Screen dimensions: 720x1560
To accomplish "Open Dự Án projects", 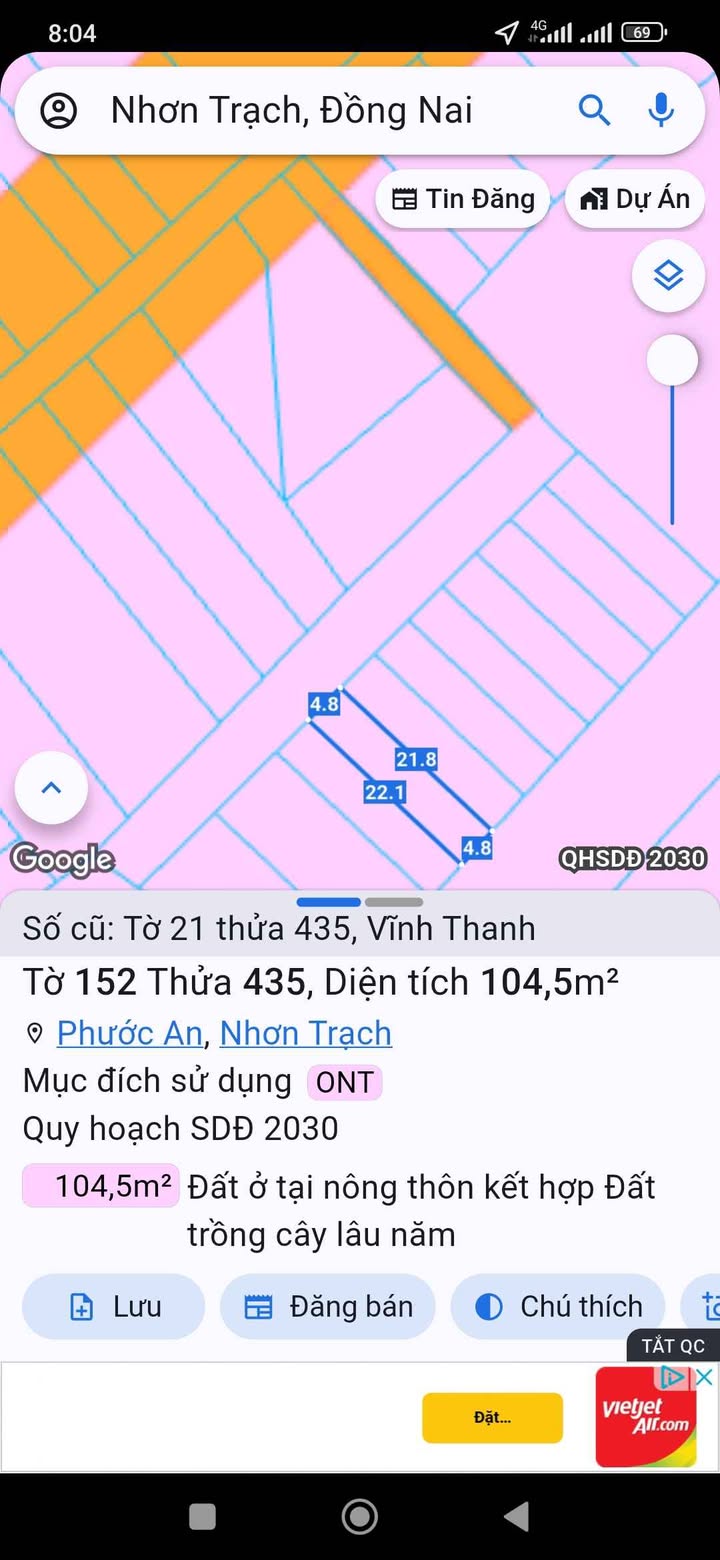I will click(x=635, y=199).
